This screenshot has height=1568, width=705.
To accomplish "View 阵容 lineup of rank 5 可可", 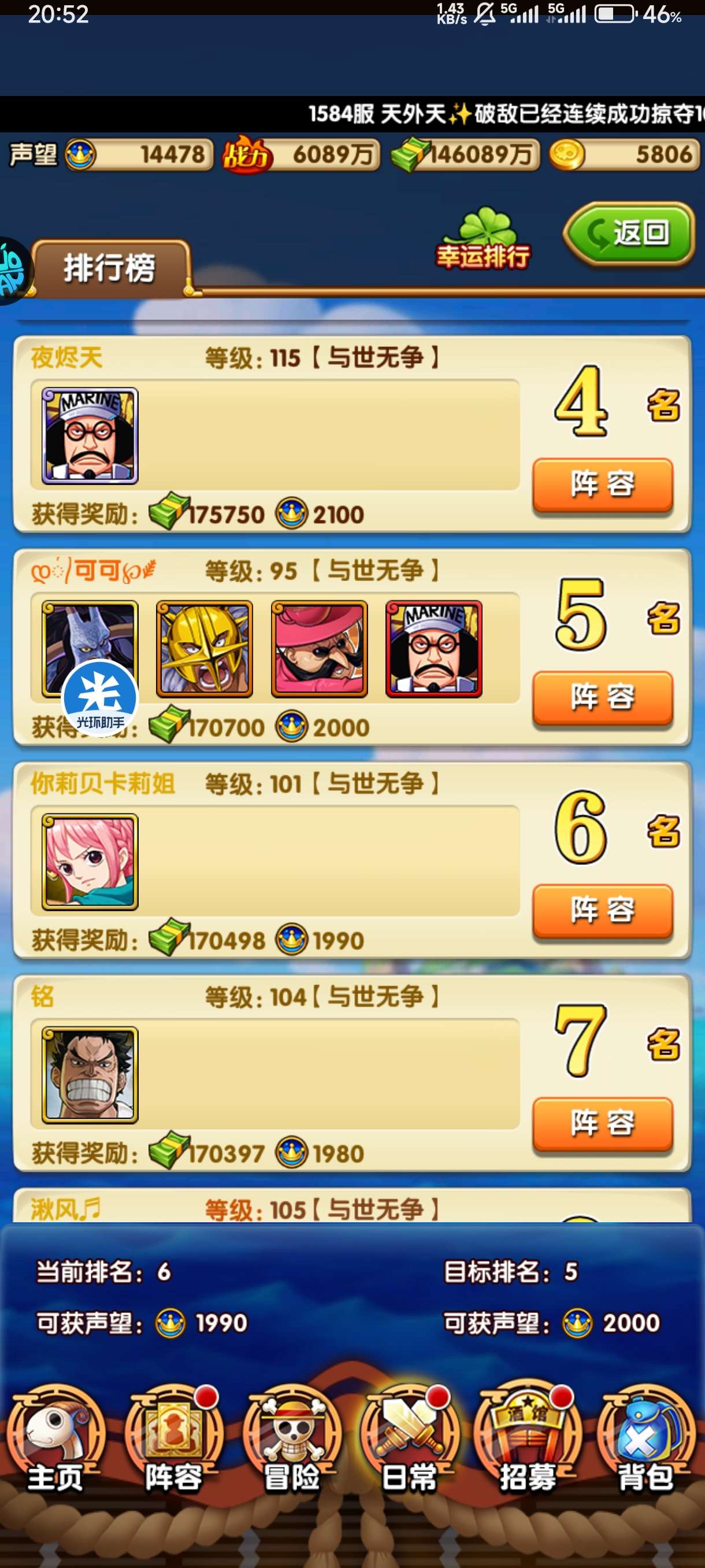I will coord(602,698).
